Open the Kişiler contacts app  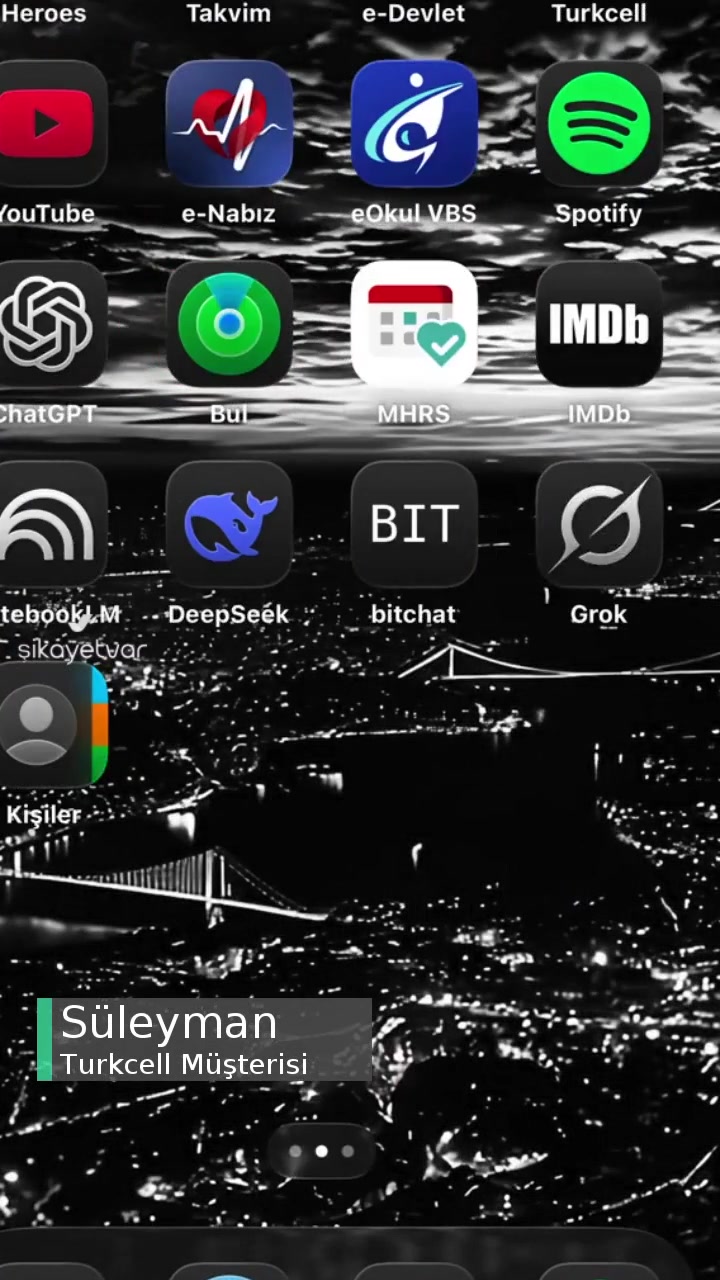pos(48,724)
